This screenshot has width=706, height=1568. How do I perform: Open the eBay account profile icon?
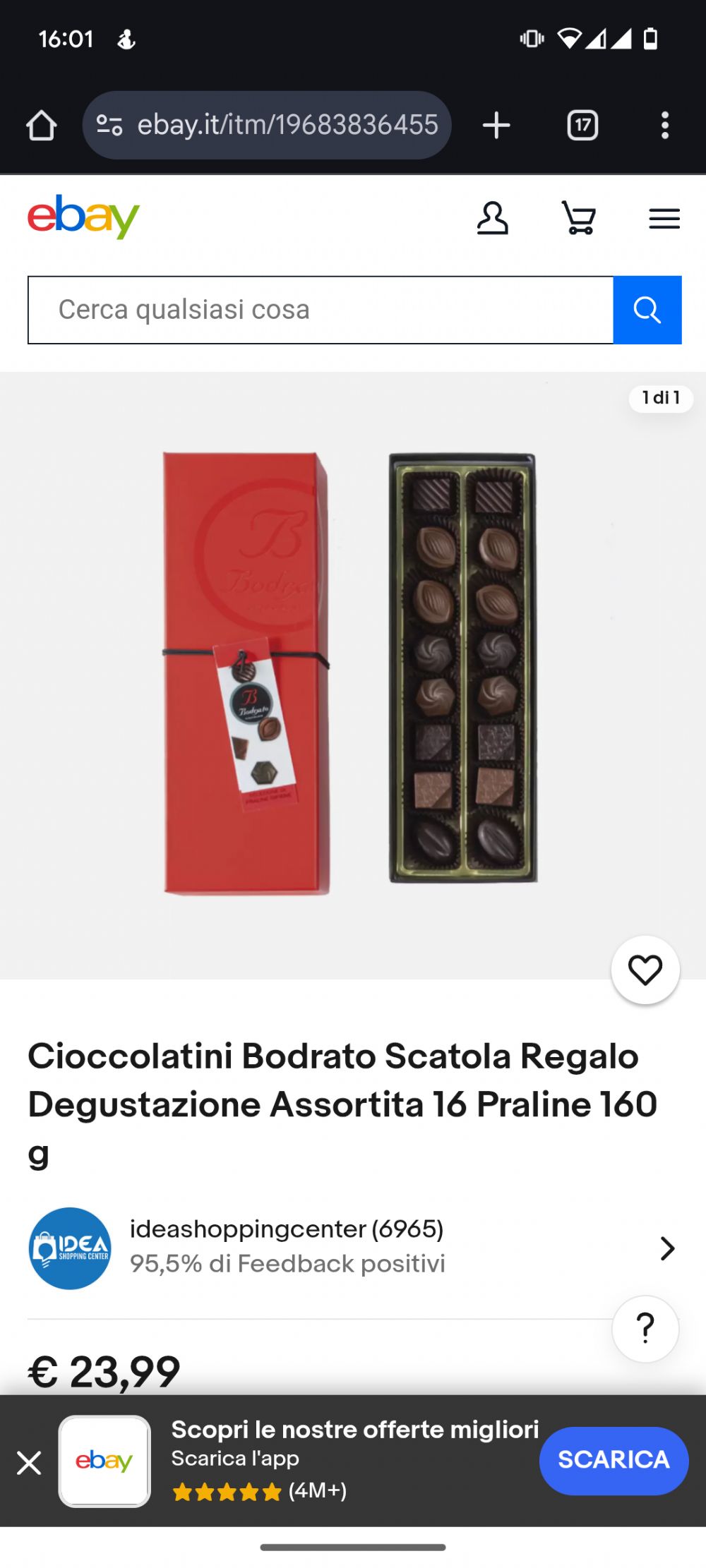492,218
